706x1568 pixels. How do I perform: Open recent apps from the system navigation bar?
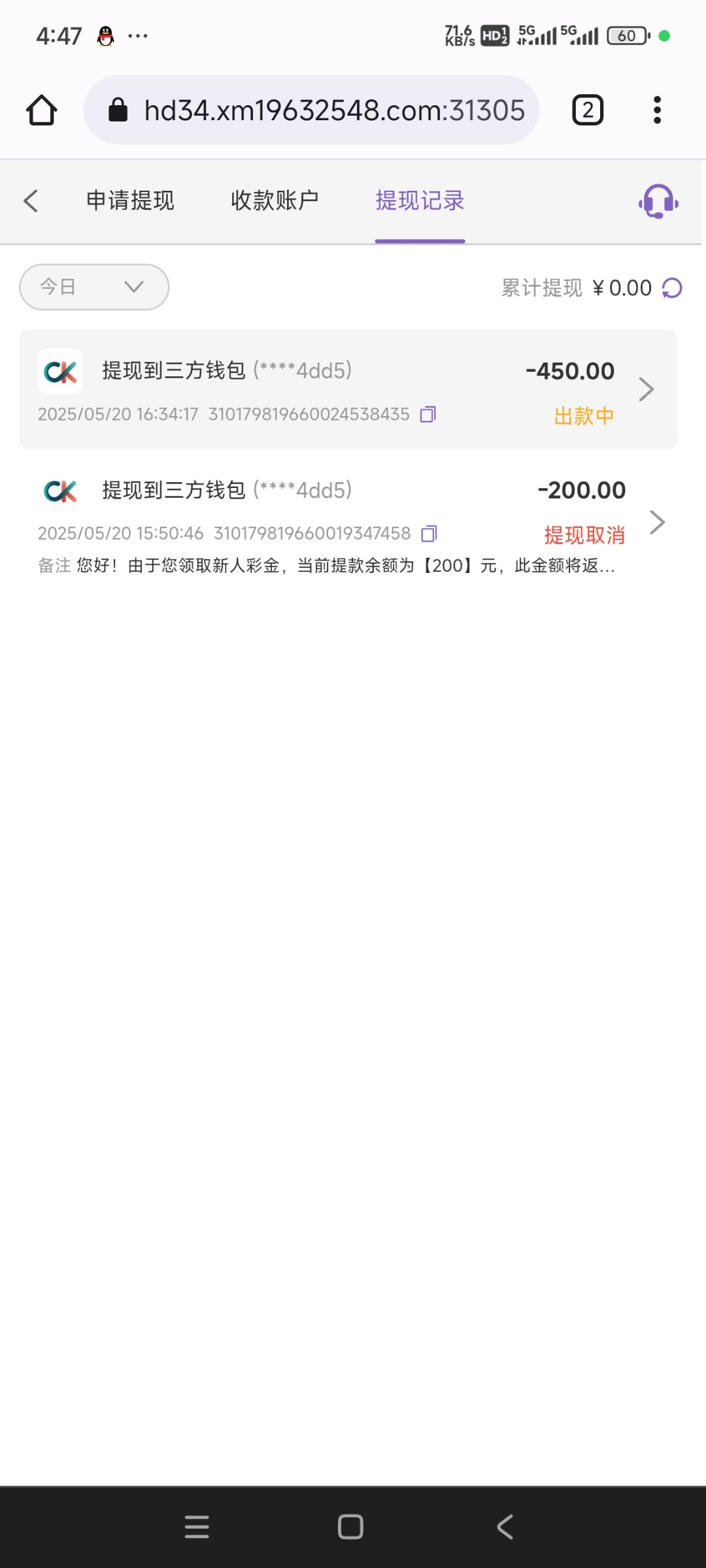(197, 1527)
